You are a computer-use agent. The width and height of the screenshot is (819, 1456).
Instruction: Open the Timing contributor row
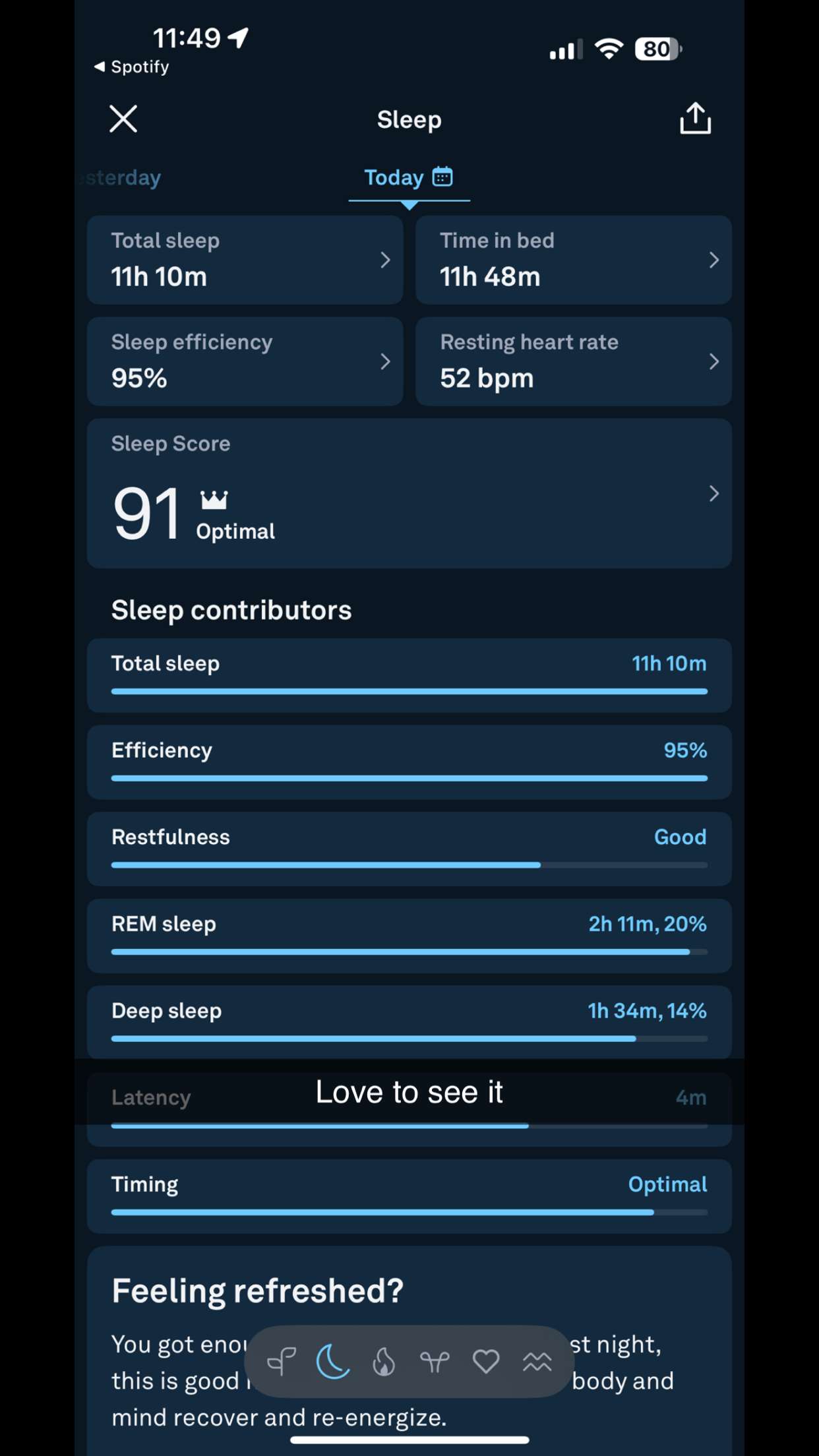pos(409,1196)
